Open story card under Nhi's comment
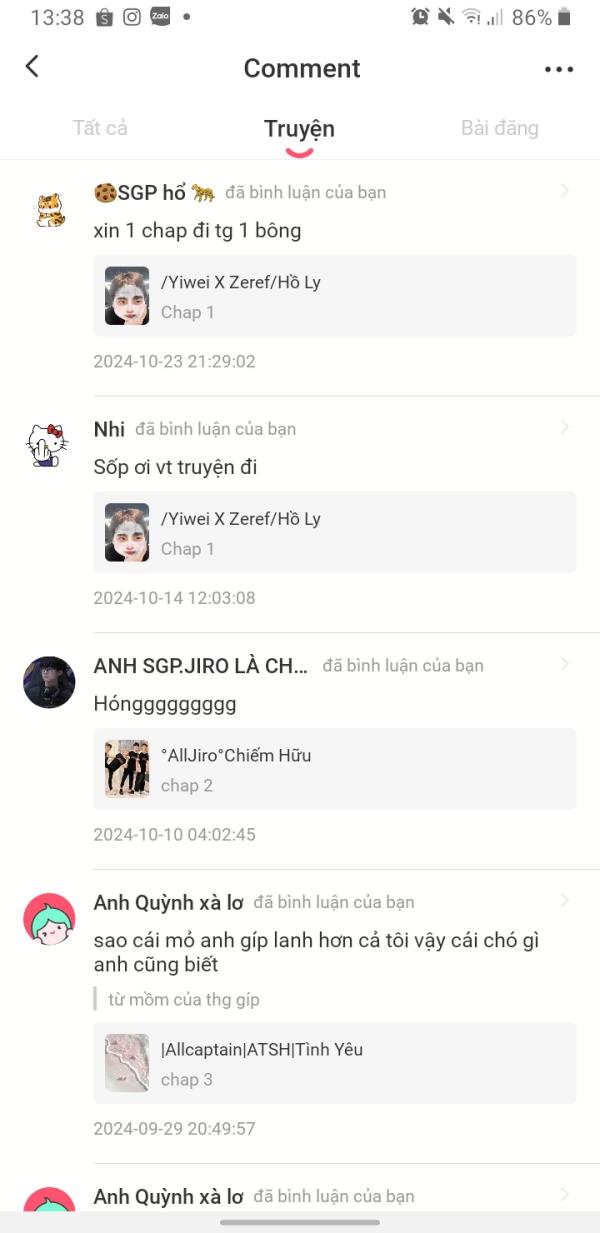This screenshot has height=1233, width=600. tap(334, 533)
